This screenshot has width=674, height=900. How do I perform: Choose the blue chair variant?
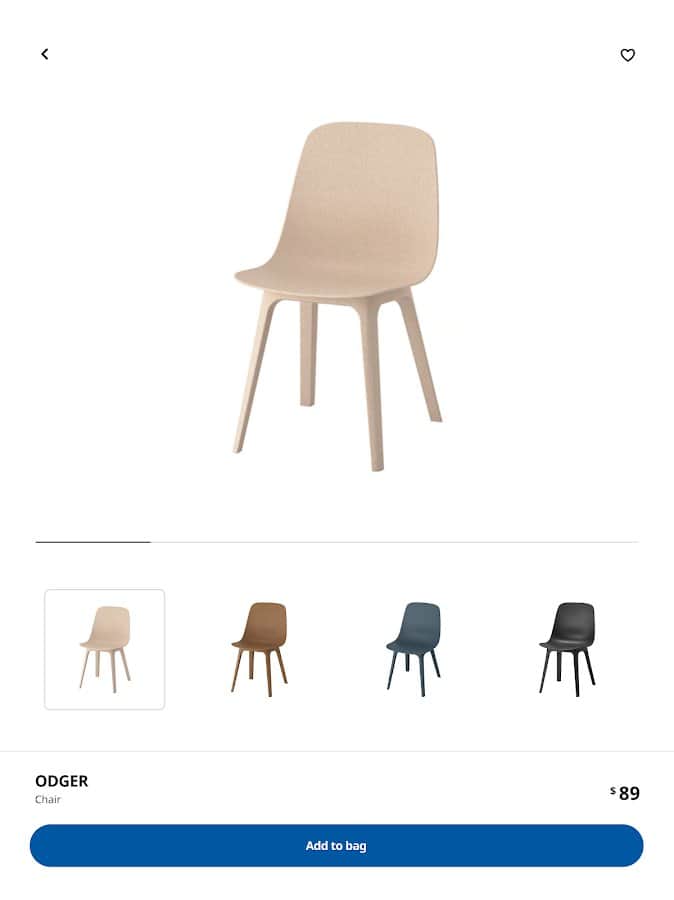[x=413, y=649]
